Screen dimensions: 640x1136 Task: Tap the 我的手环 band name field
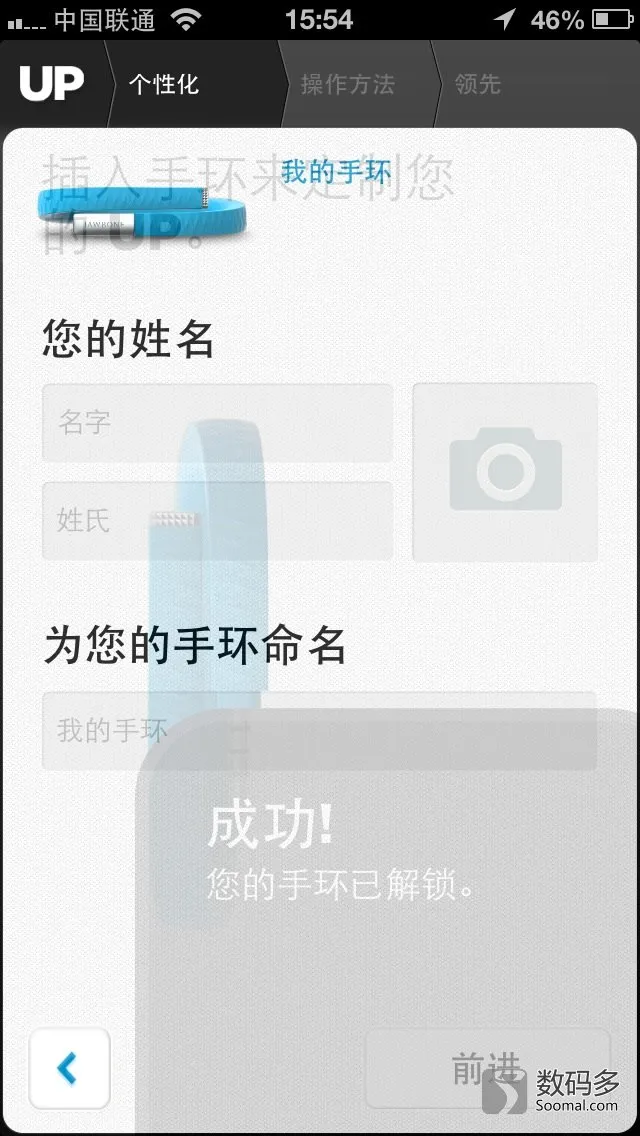(318, 731)
